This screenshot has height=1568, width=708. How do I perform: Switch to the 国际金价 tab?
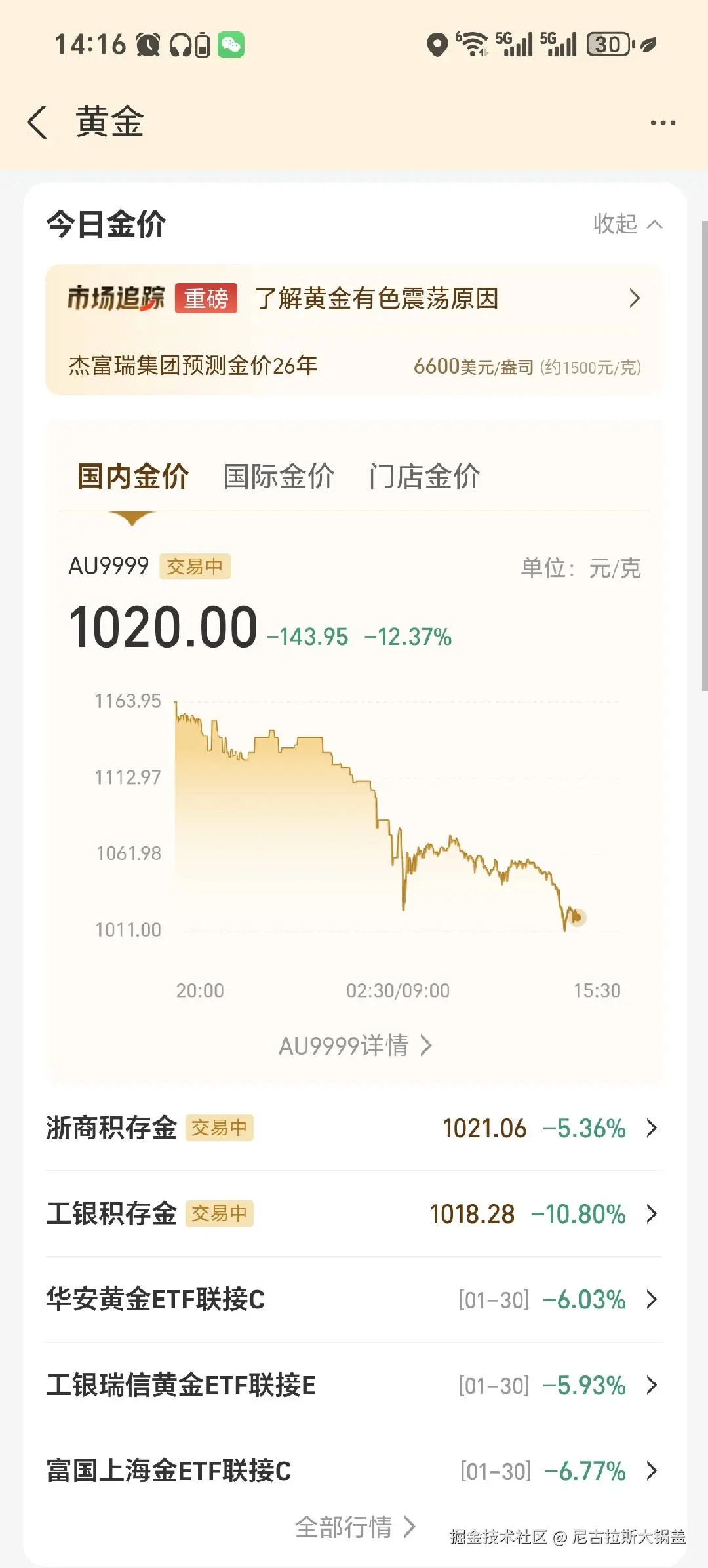(278, 476)
